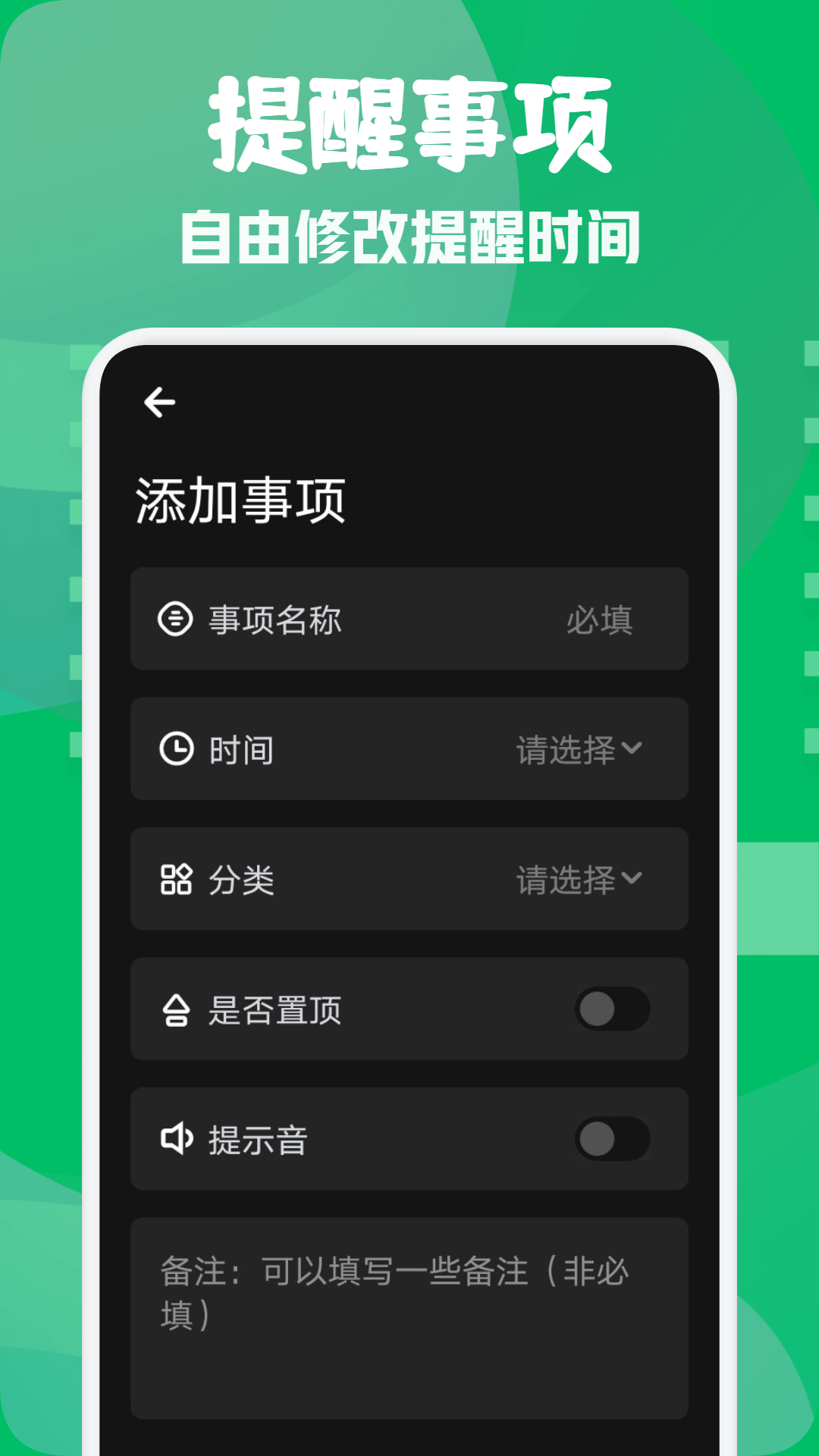819x1456 pixels.
Task: Click the grid category icon beside 分类
Action: (x=176, y=879)
